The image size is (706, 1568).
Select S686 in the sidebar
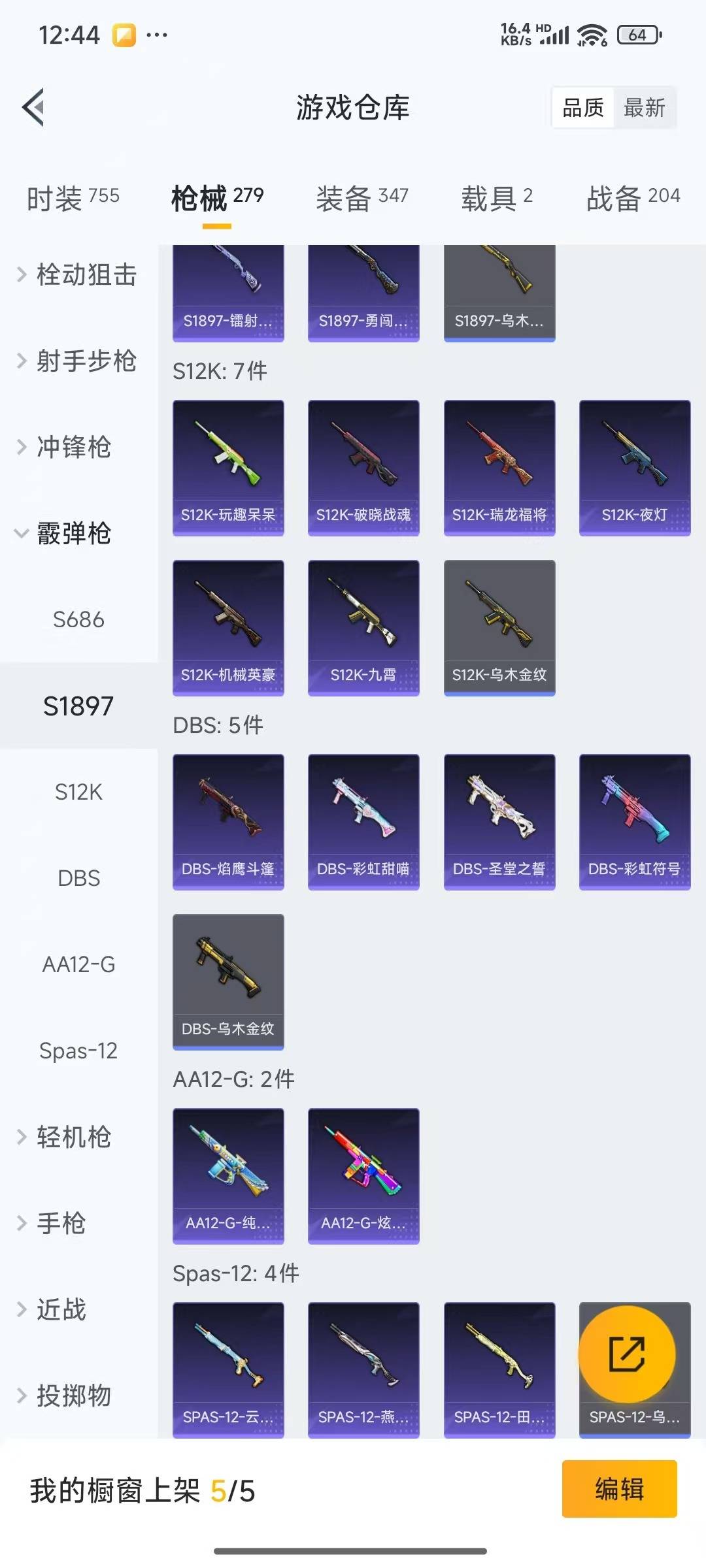tap(78, 619)
